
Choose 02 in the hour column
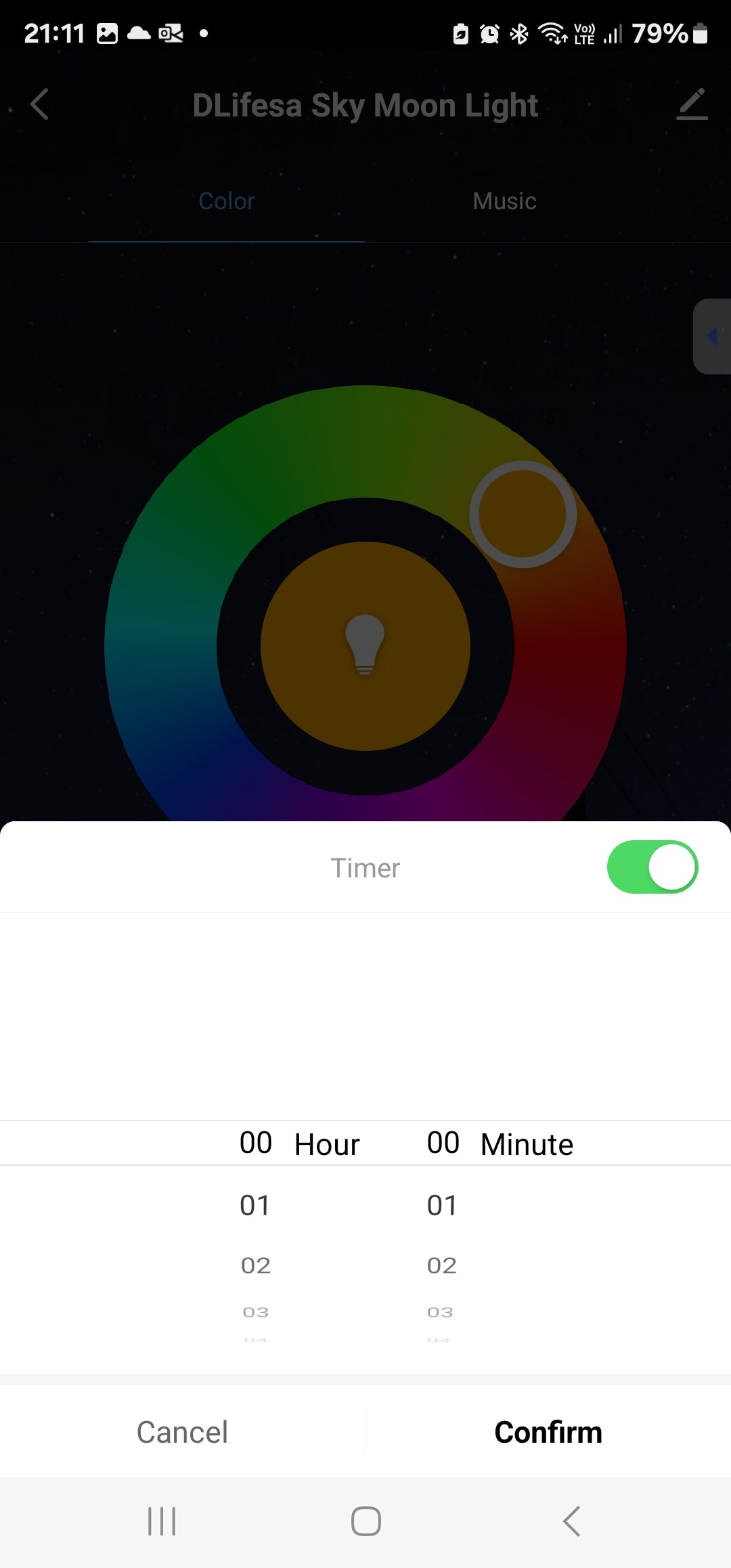[x=255, y=1265]
